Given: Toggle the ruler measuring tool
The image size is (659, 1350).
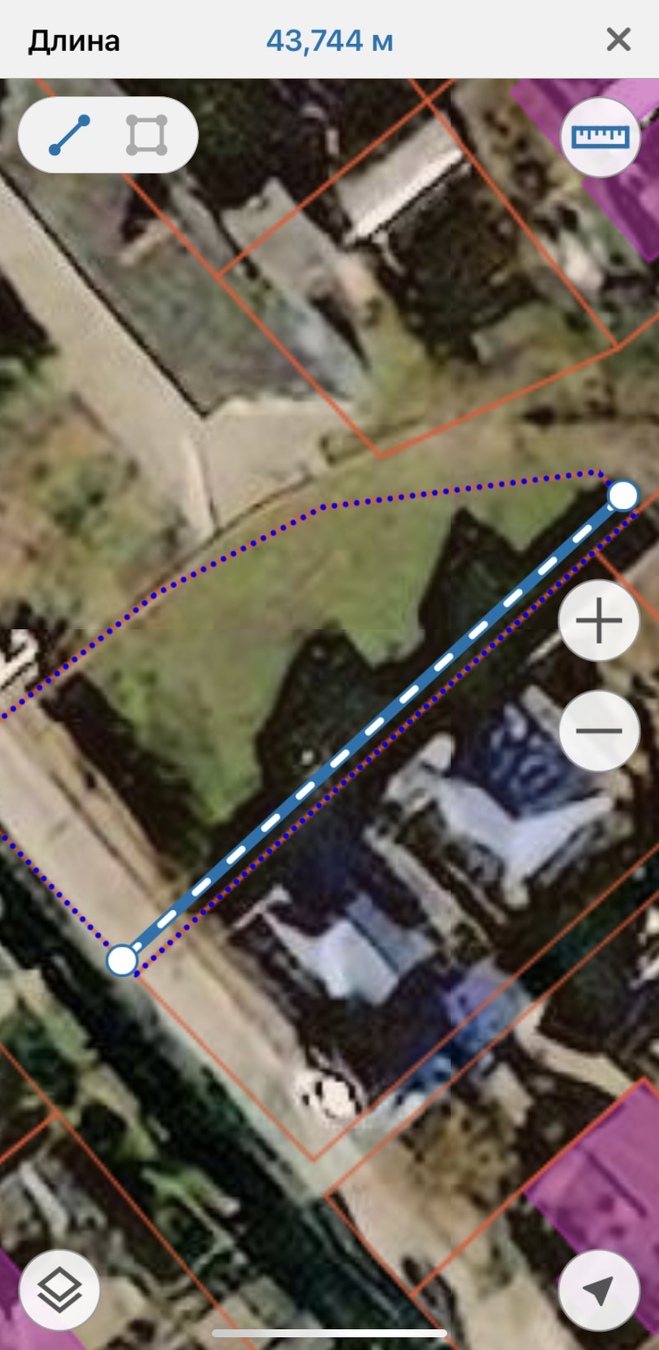Looking at the screenshot, I should (600, 137).
